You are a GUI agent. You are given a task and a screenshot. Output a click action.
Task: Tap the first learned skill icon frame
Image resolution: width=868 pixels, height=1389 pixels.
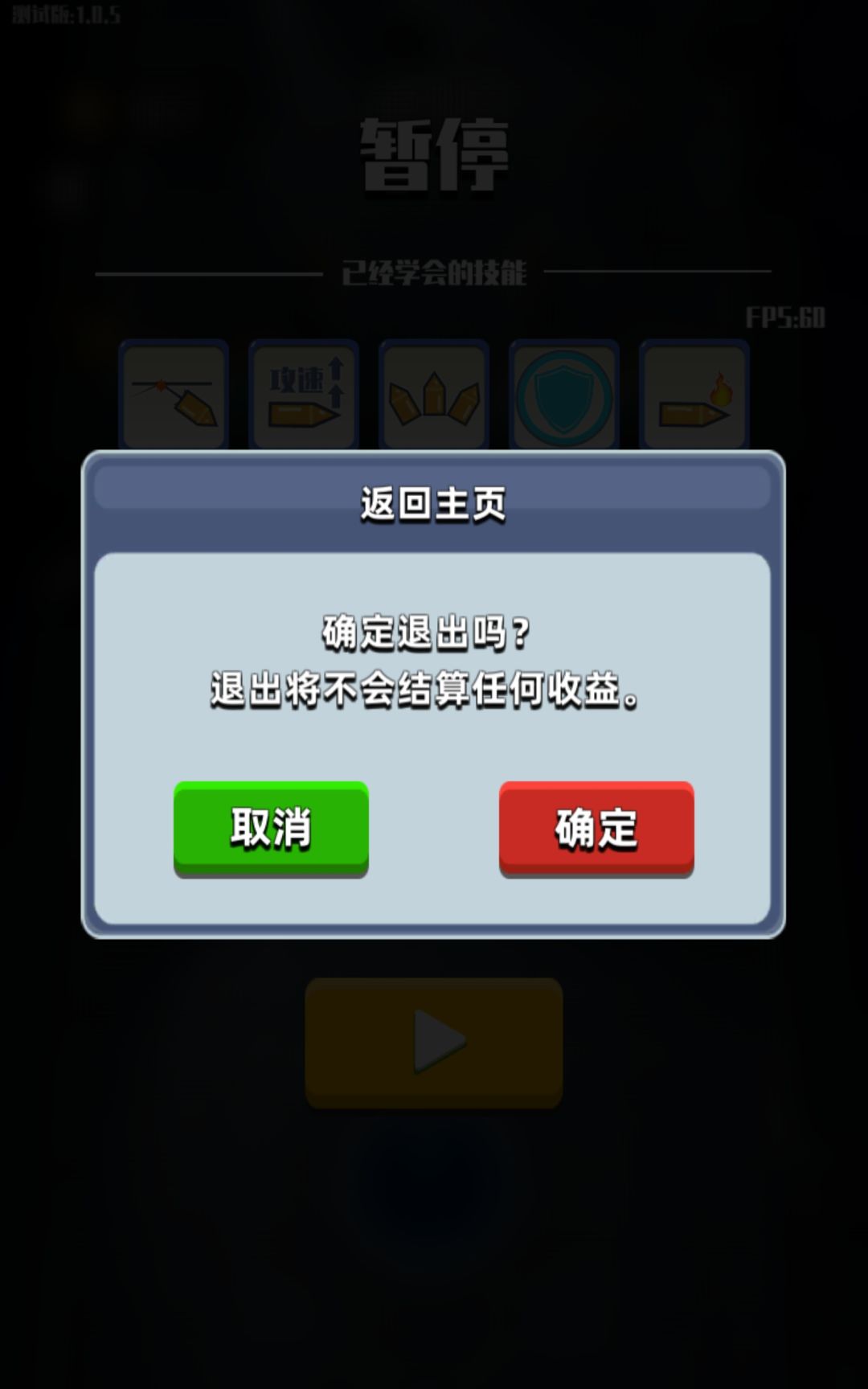[174, 394]
